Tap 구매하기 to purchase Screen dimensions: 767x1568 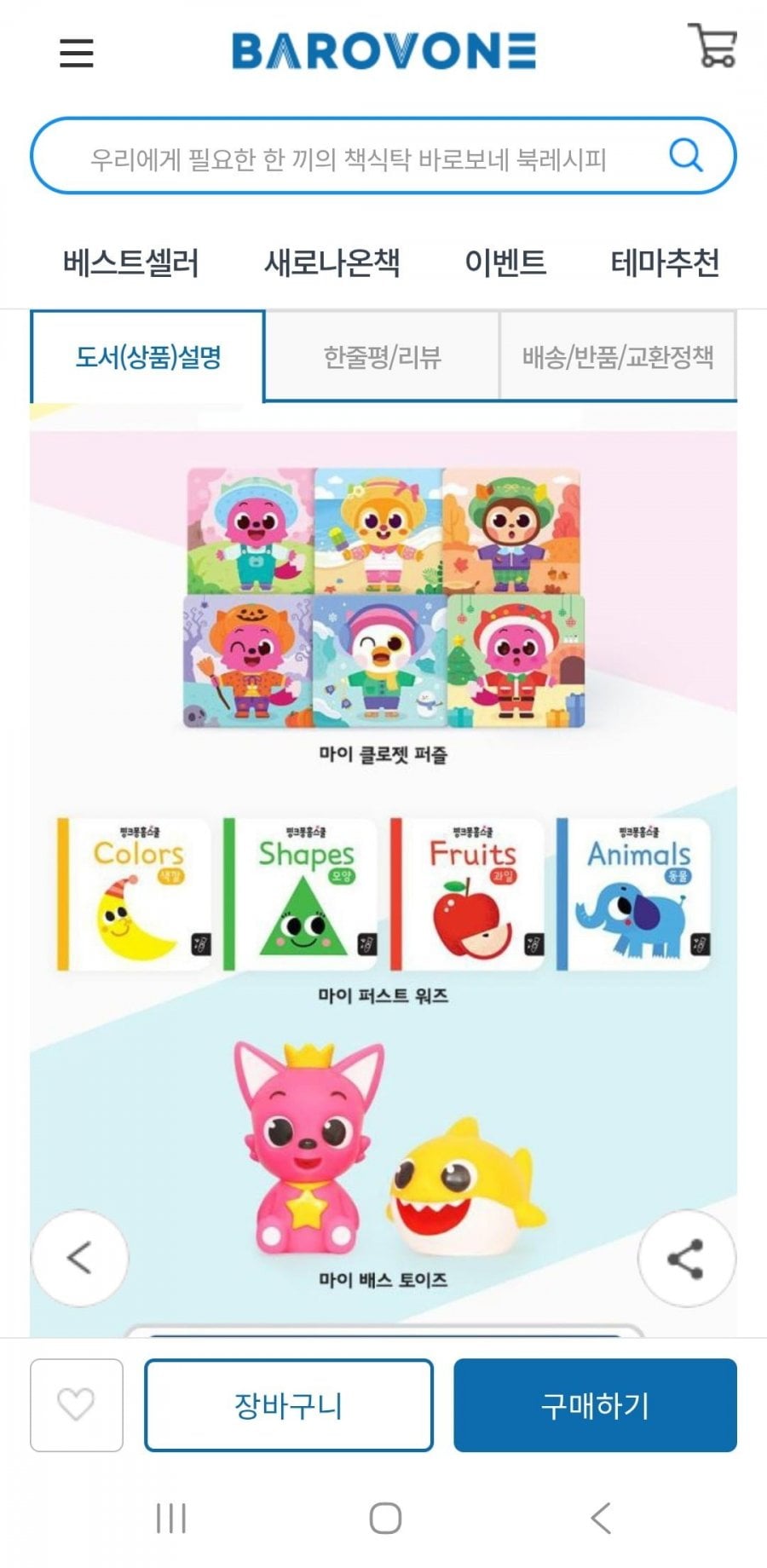click(x=595, y=1404)
